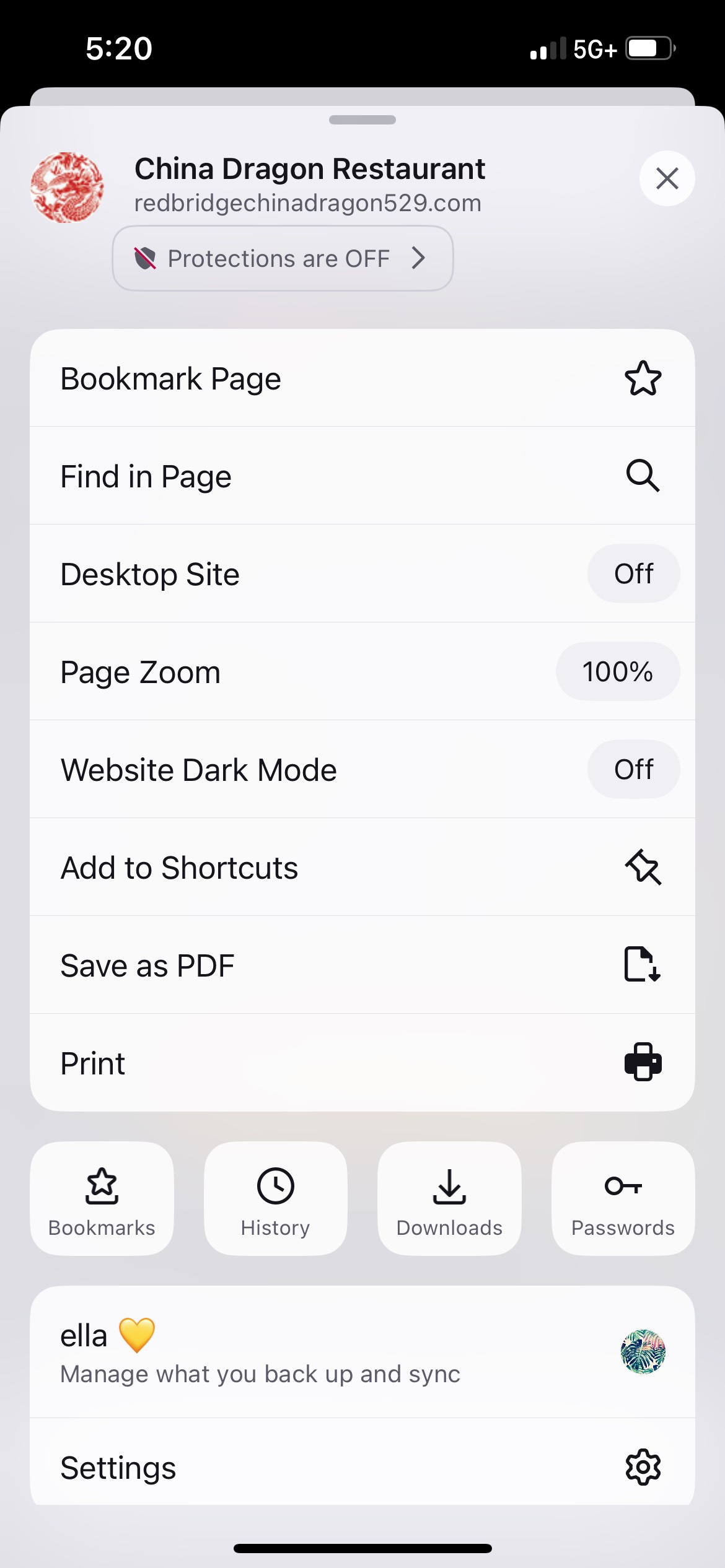Close the browser menu sheet
725x1568 pixels.
click(667, 179)
